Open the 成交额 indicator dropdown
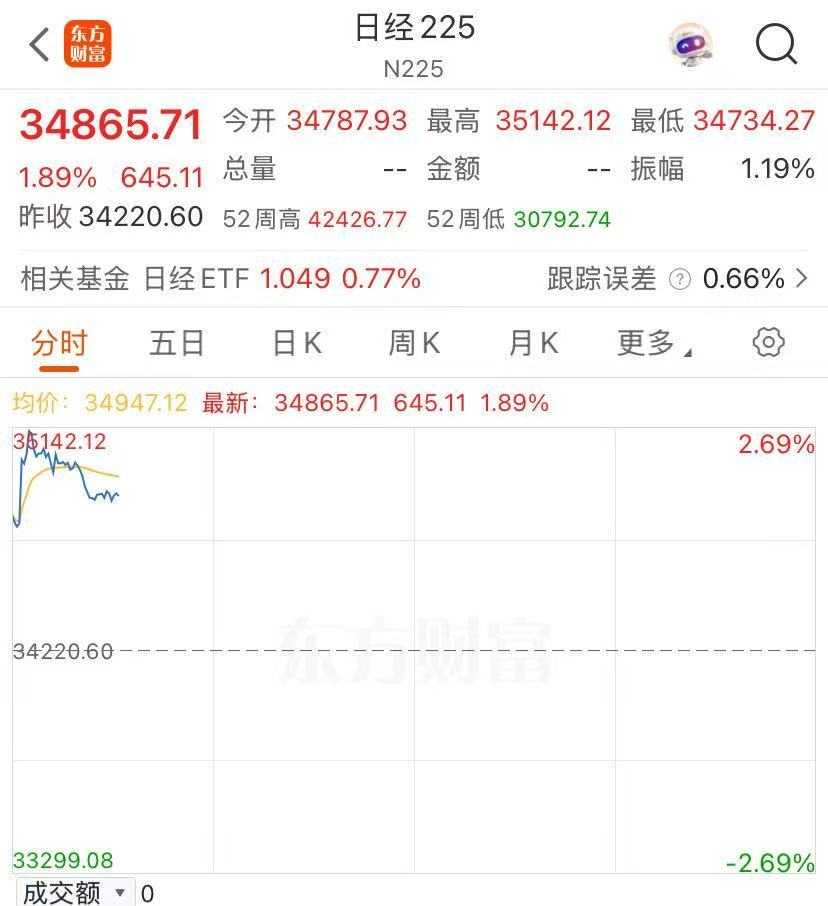Screen dimensions: 828x906 76,892
